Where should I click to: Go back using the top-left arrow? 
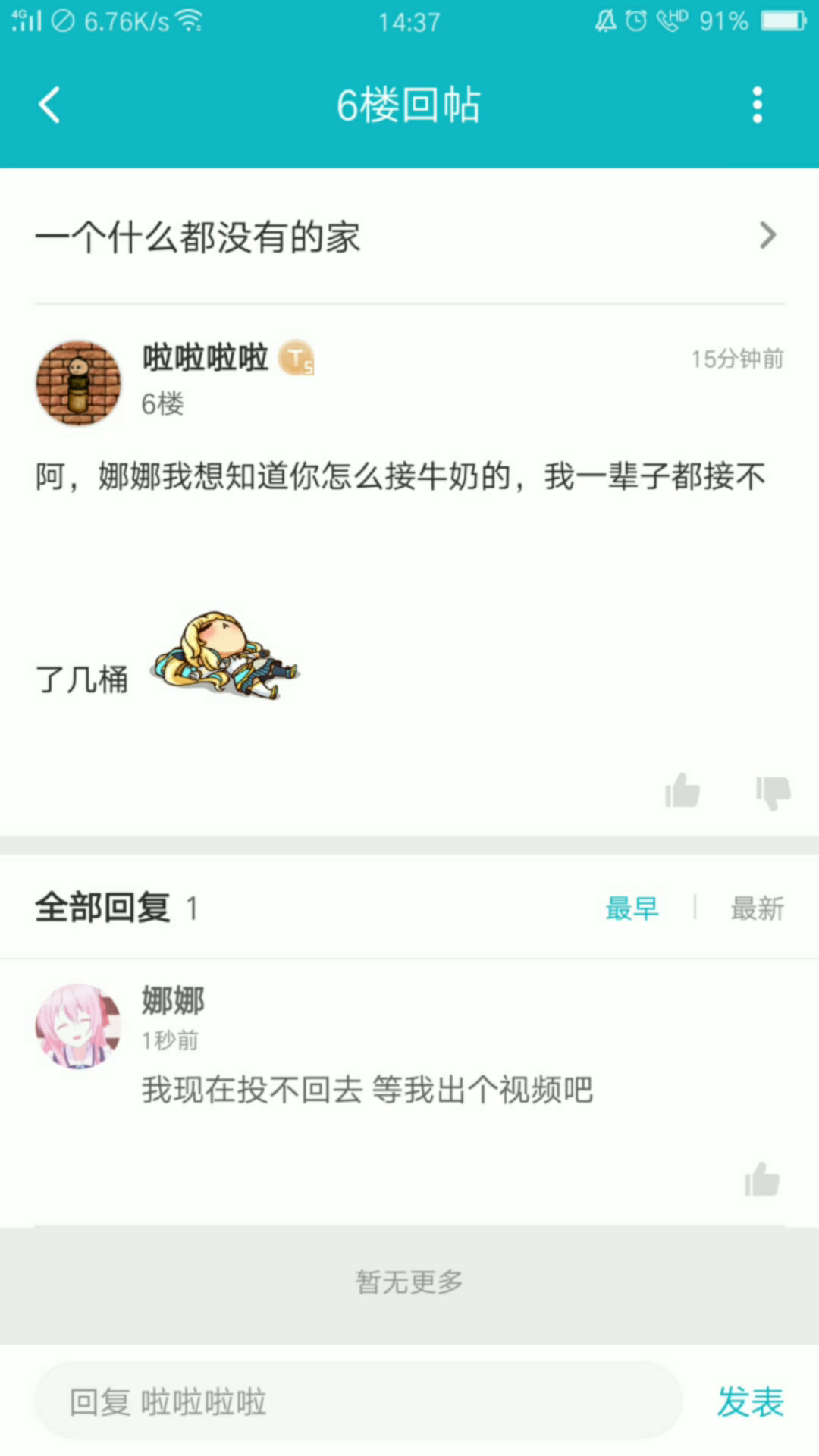click(x=49, y=105)
